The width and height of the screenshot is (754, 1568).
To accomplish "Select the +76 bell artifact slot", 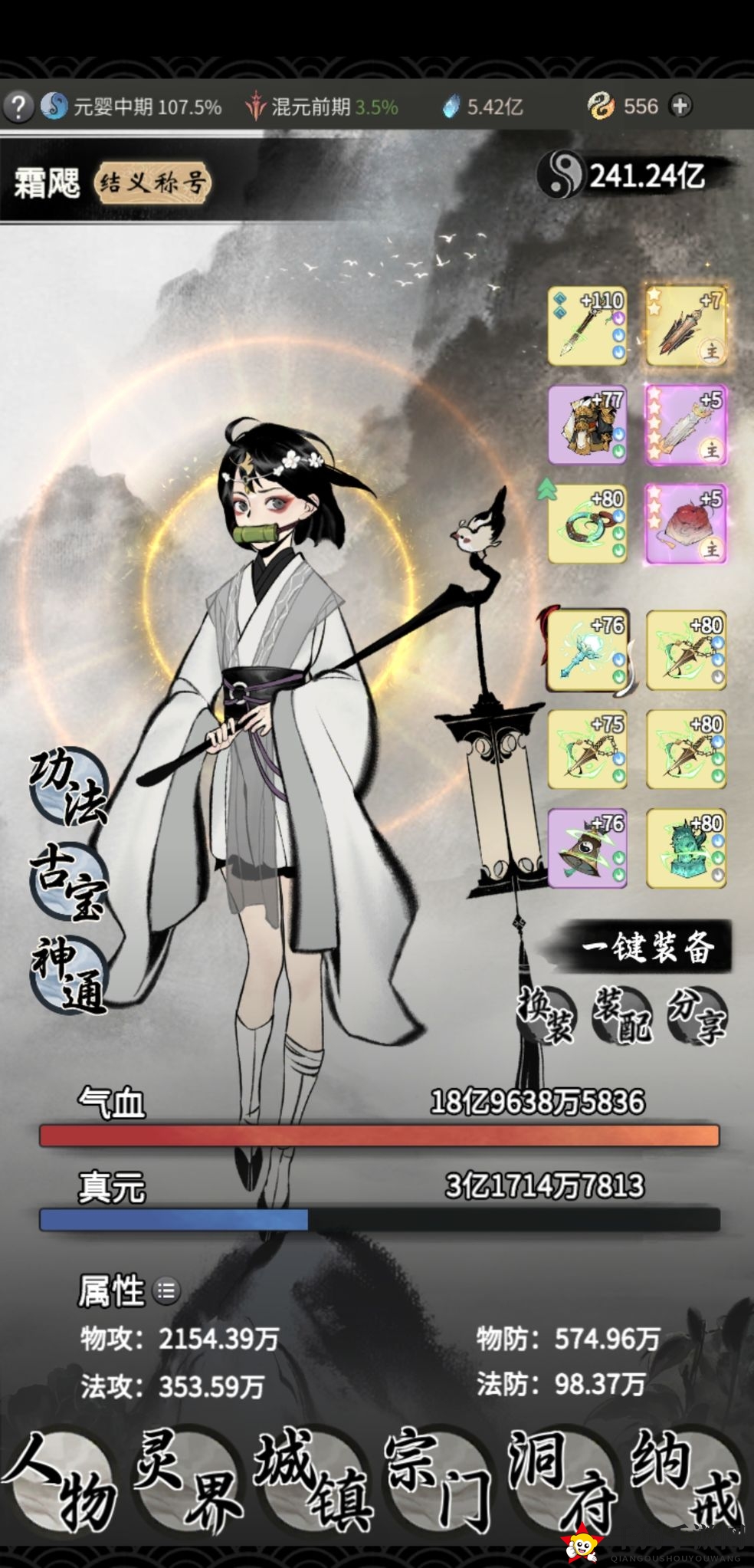I will point(587,849).
